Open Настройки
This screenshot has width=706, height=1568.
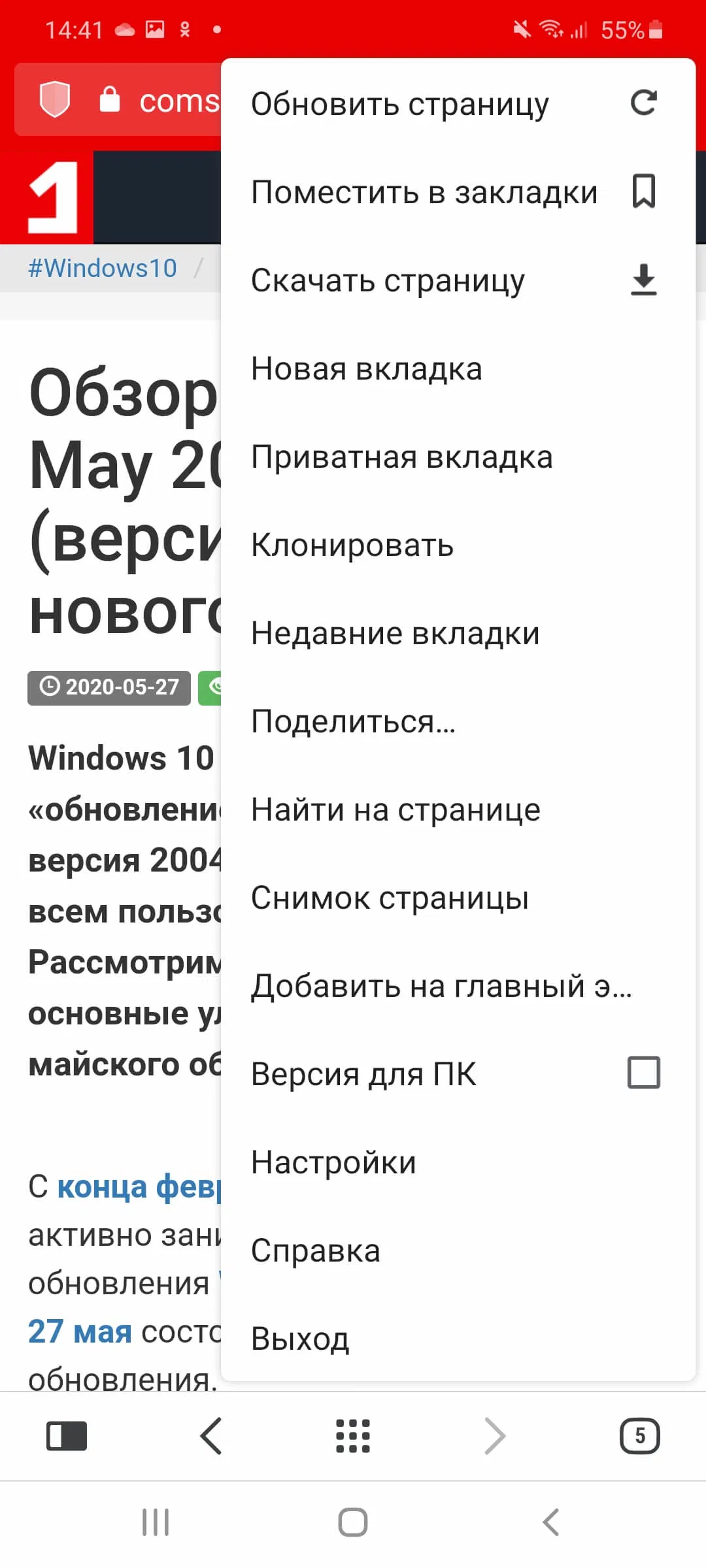(334, 1163)
